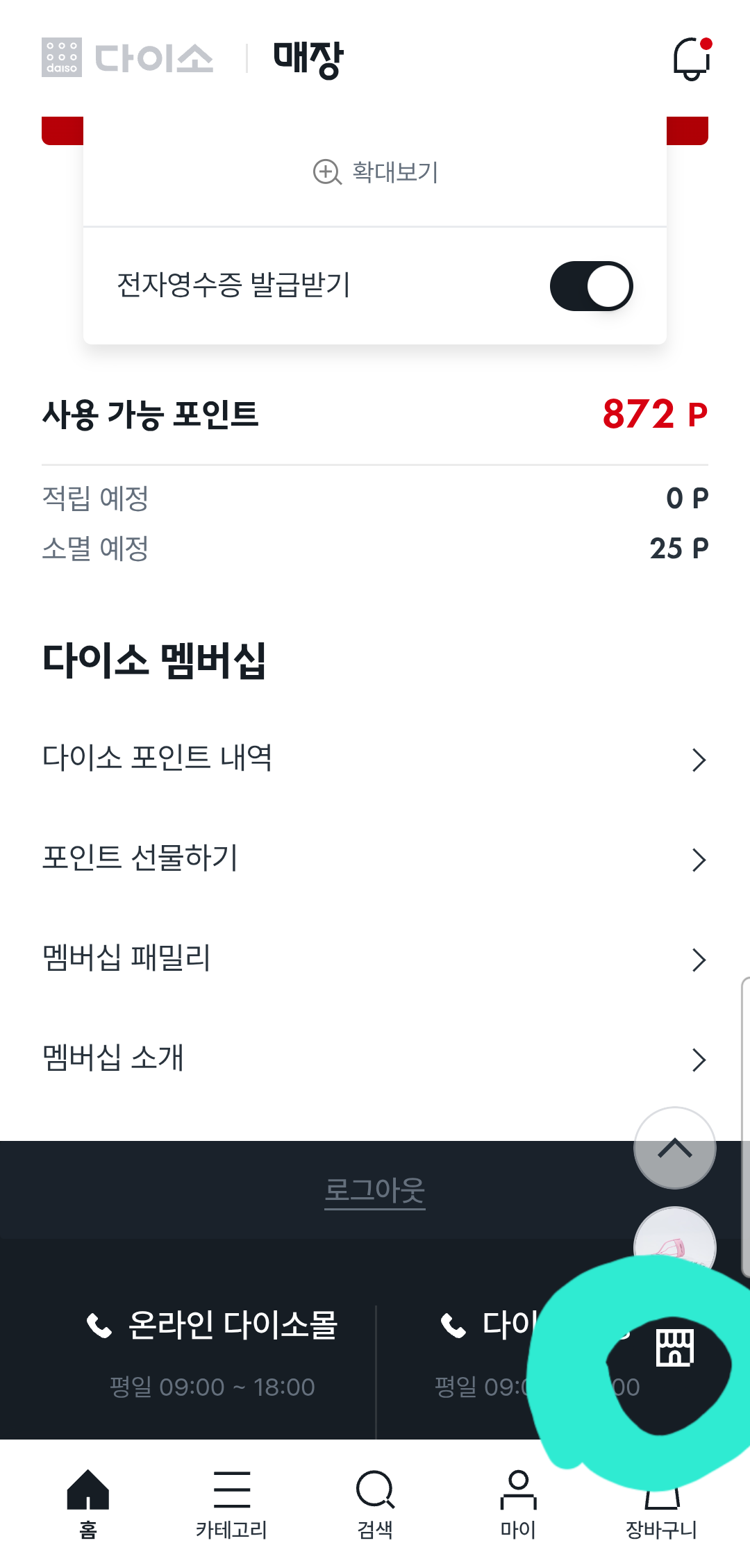Expand the 멤버십 소개 section

click(x=698, y=1059)
